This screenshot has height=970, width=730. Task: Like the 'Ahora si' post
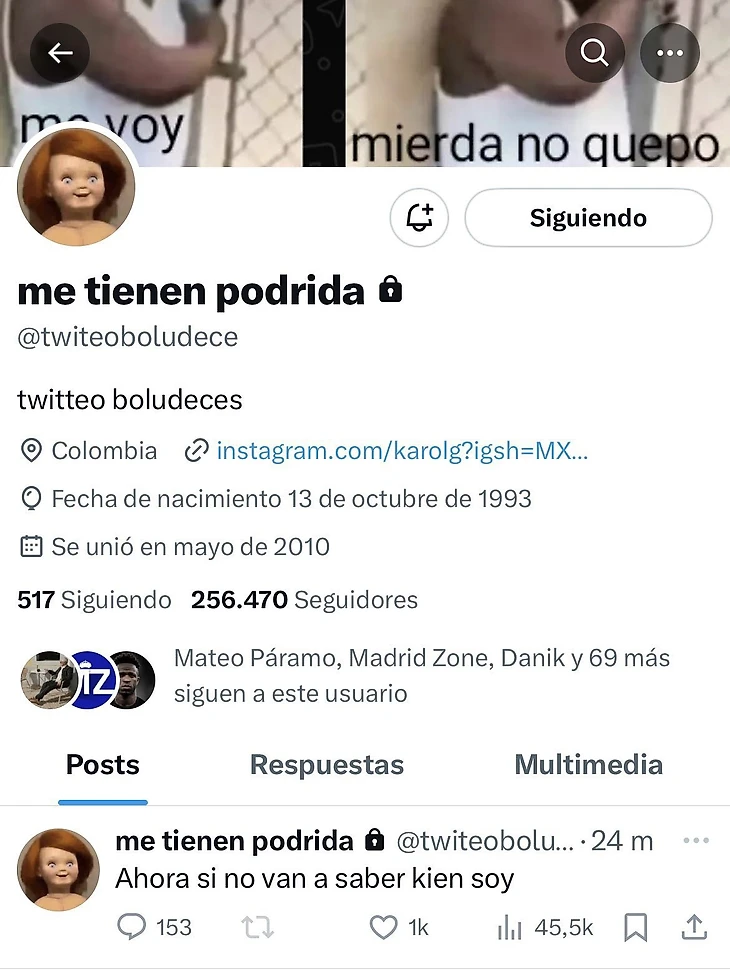click(x=384, y=927)
